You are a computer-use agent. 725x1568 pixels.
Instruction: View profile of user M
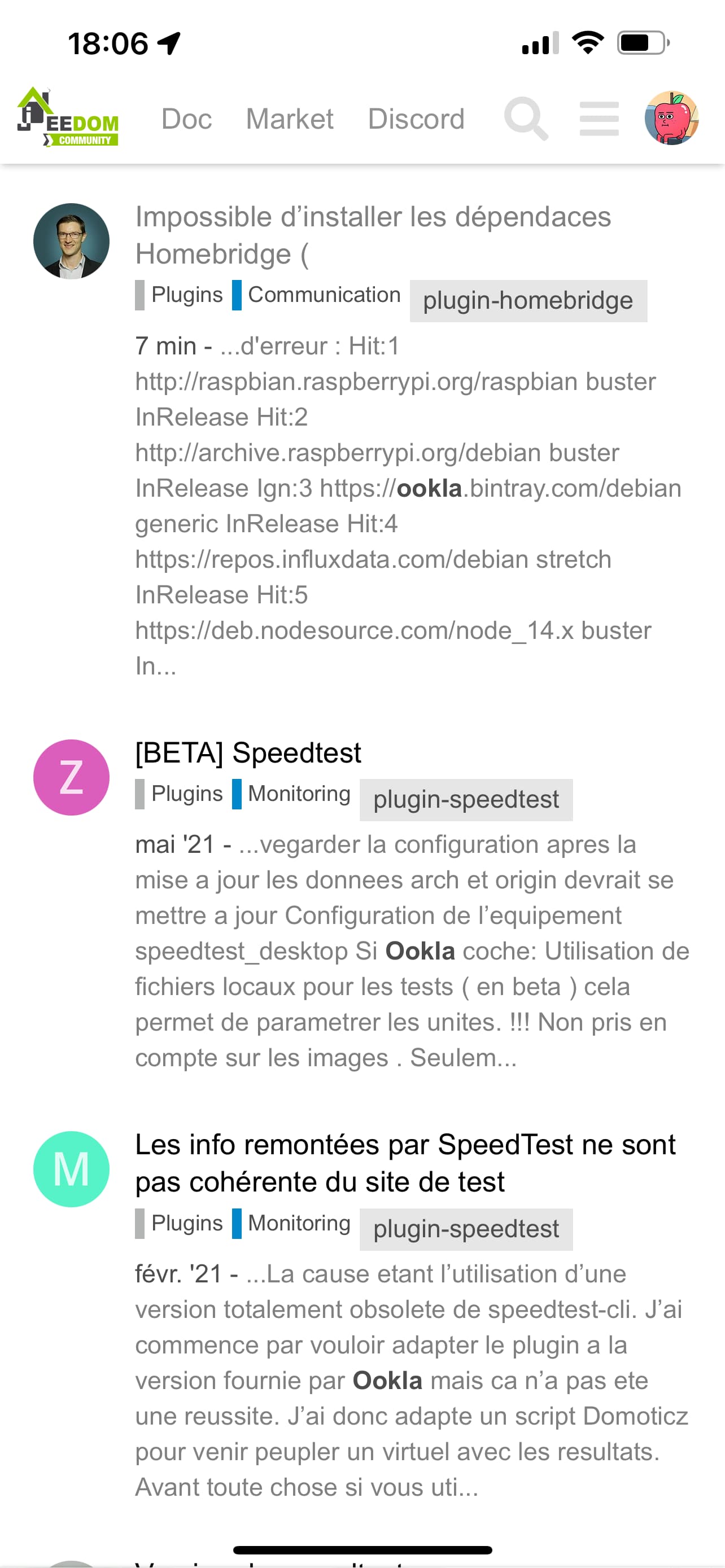(x=71, y=1169)
